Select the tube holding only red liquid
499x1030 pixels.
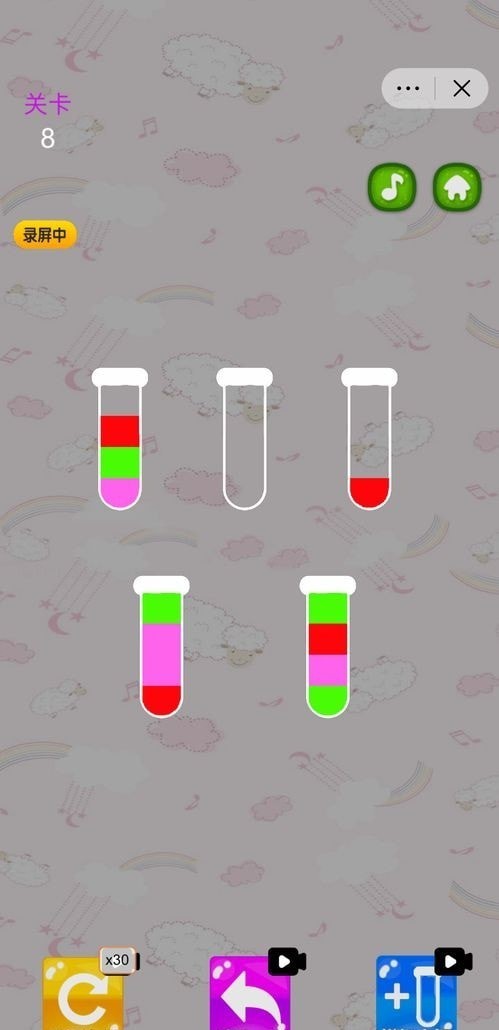coord(369,438)
